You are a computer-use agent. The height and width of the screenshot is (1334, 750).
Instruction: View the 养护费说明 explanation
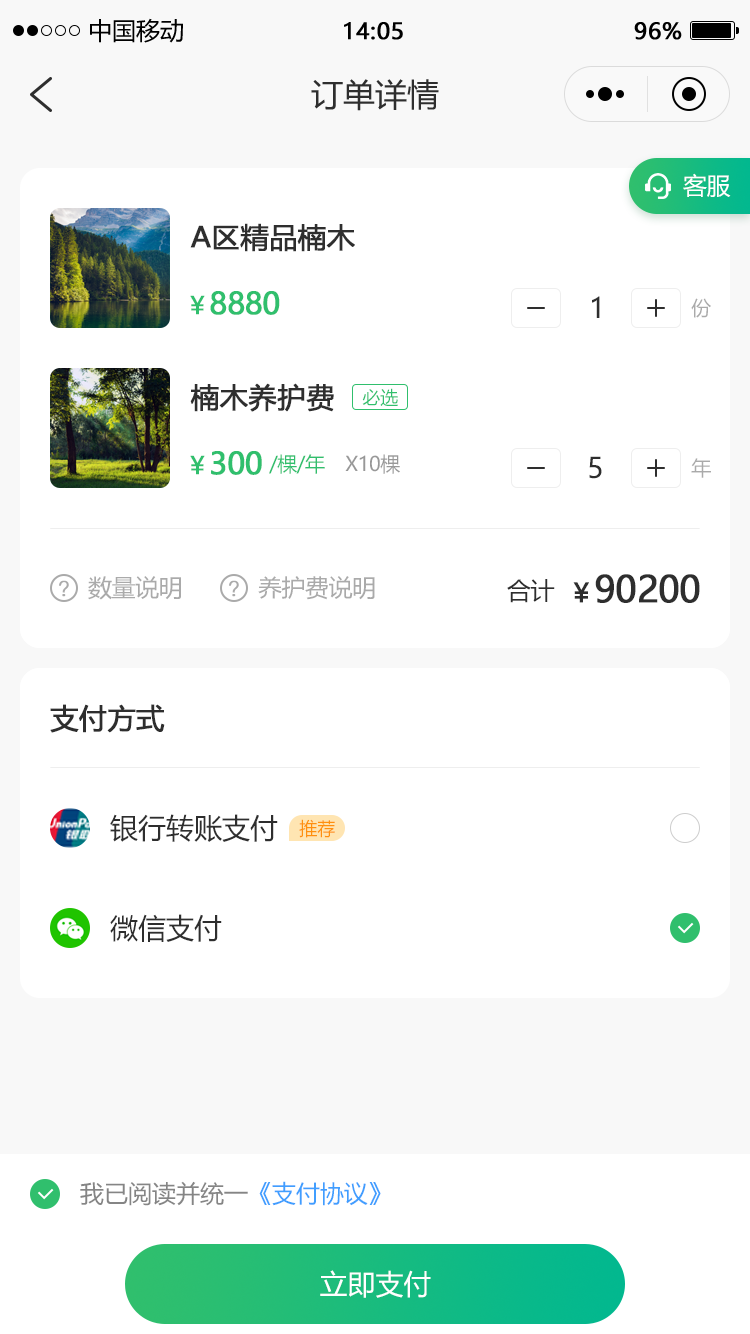tap(298, 589)
